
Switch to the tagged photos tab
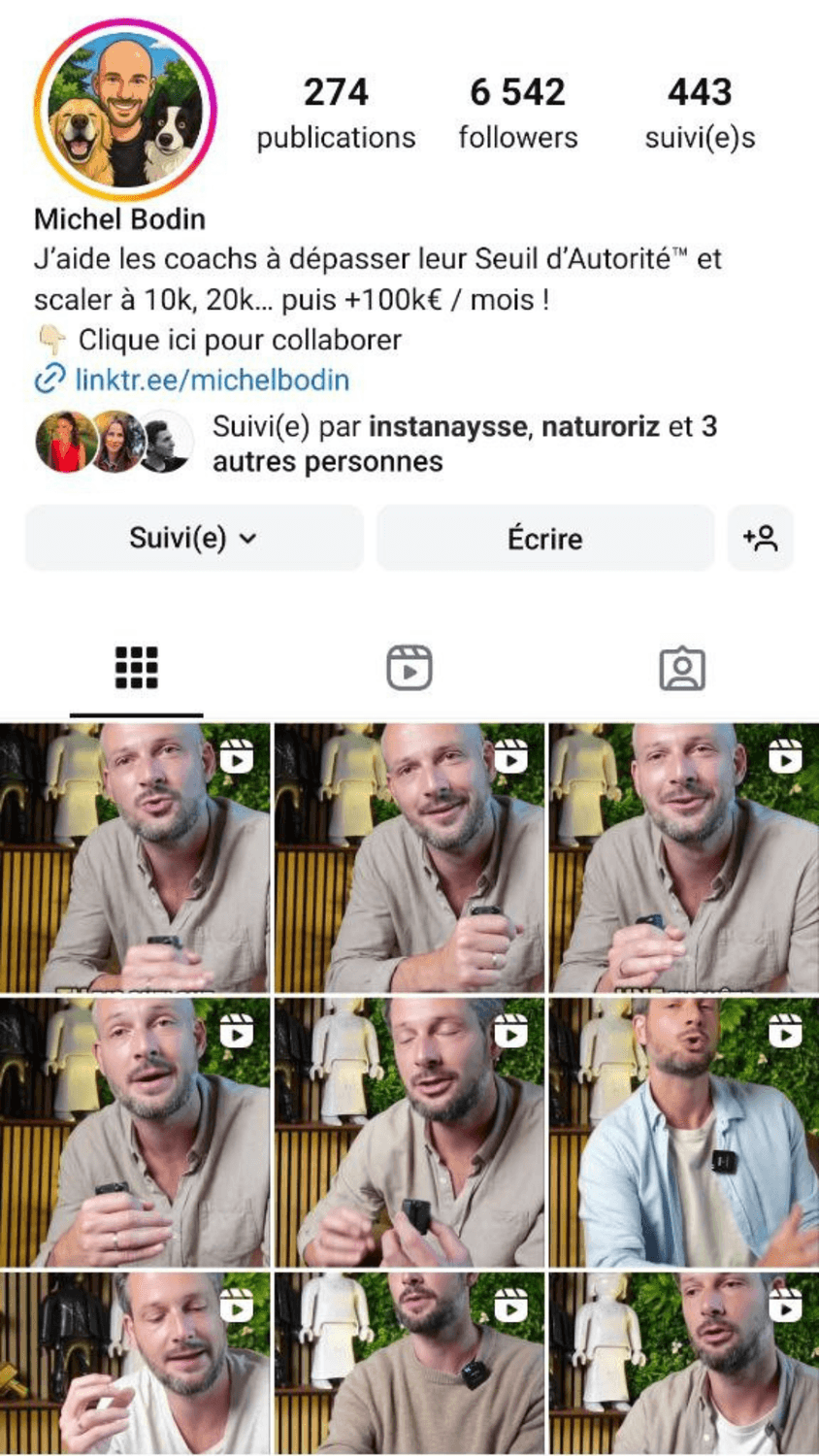click(681, 668)
